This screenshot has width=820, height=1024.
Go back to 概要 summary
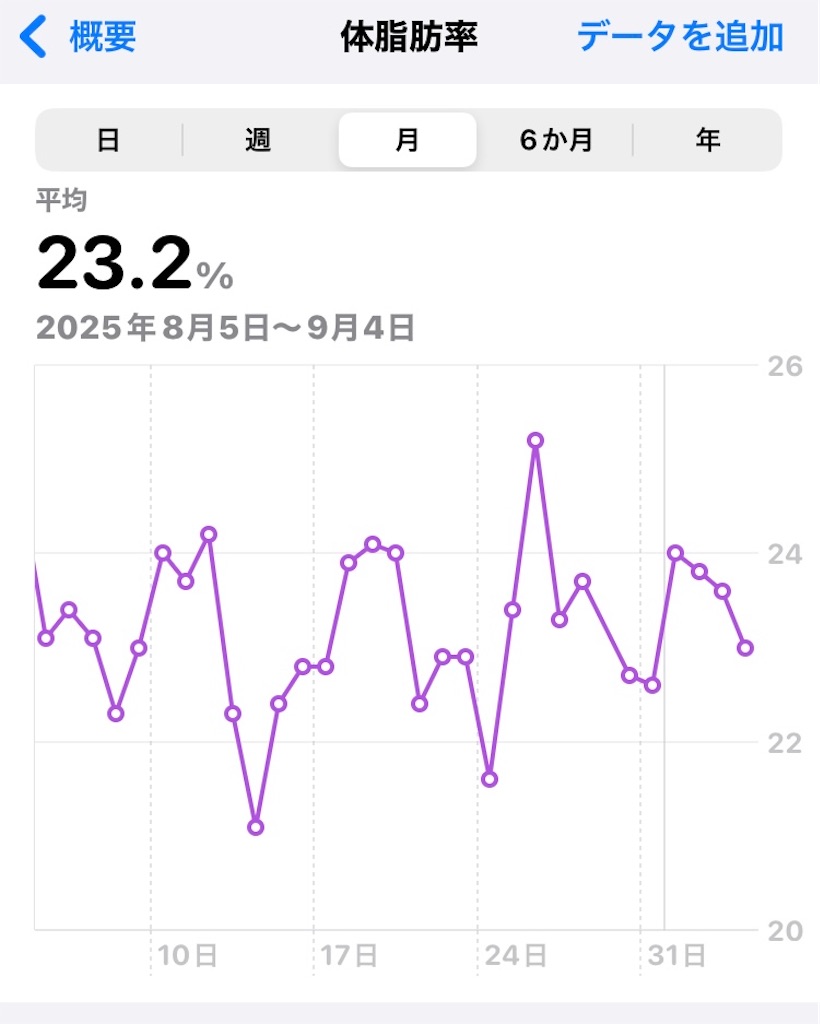(x=80, y=37)
